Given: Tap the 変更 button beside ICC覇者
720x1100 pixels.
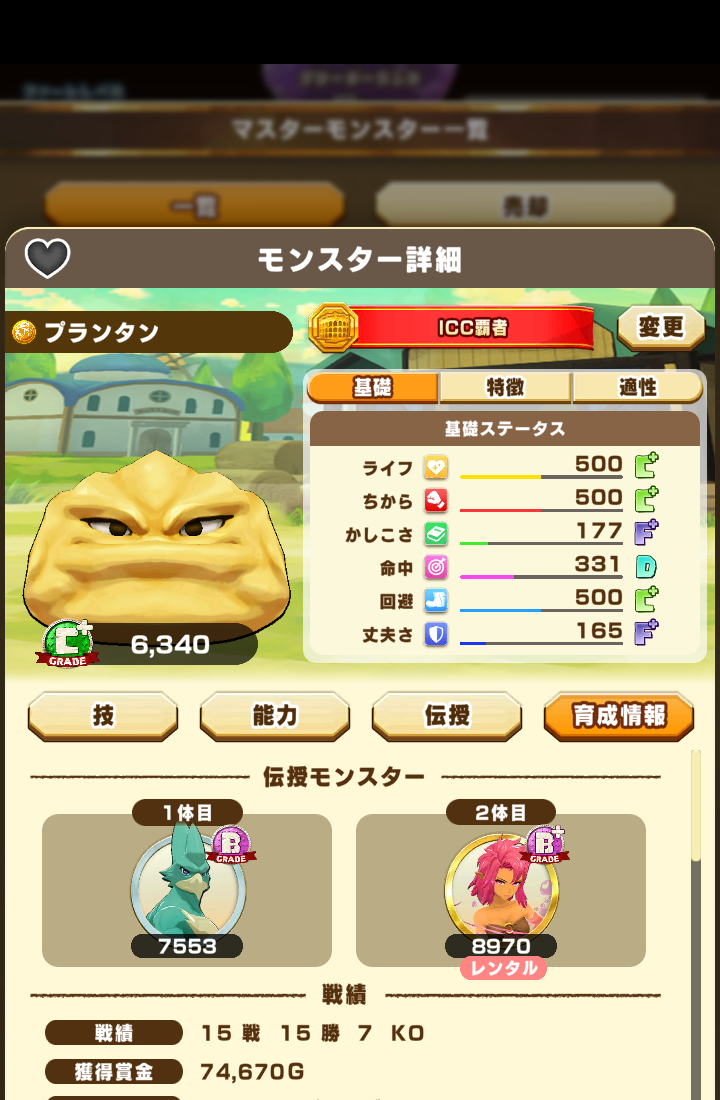Looking at the screenshot, I should click(x=660, y=327).
